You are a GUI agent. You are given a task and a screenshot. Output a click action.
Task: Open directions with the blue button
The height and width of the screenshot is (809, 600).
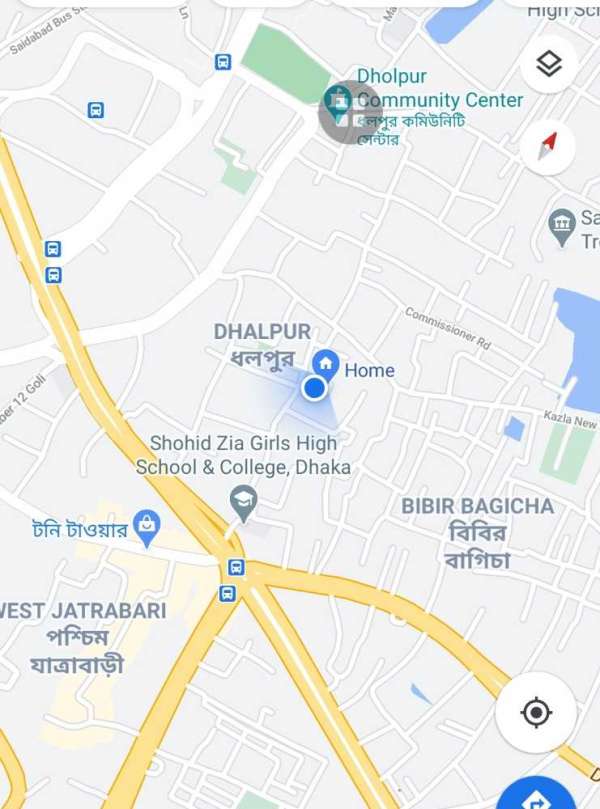click(x=540, y=796)
